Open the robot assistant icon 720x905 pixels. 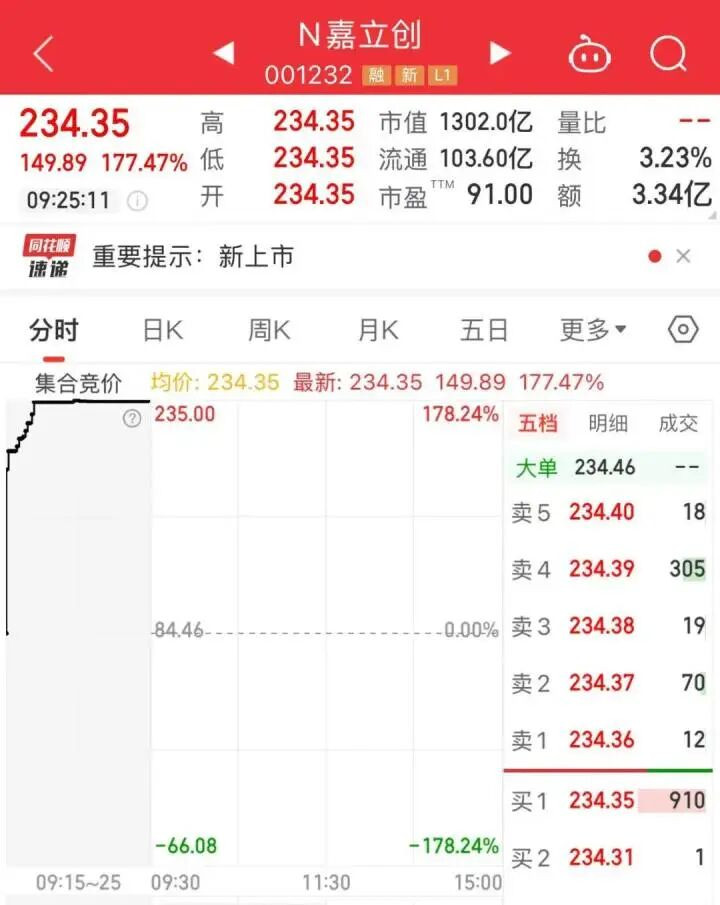click(590, 54)
